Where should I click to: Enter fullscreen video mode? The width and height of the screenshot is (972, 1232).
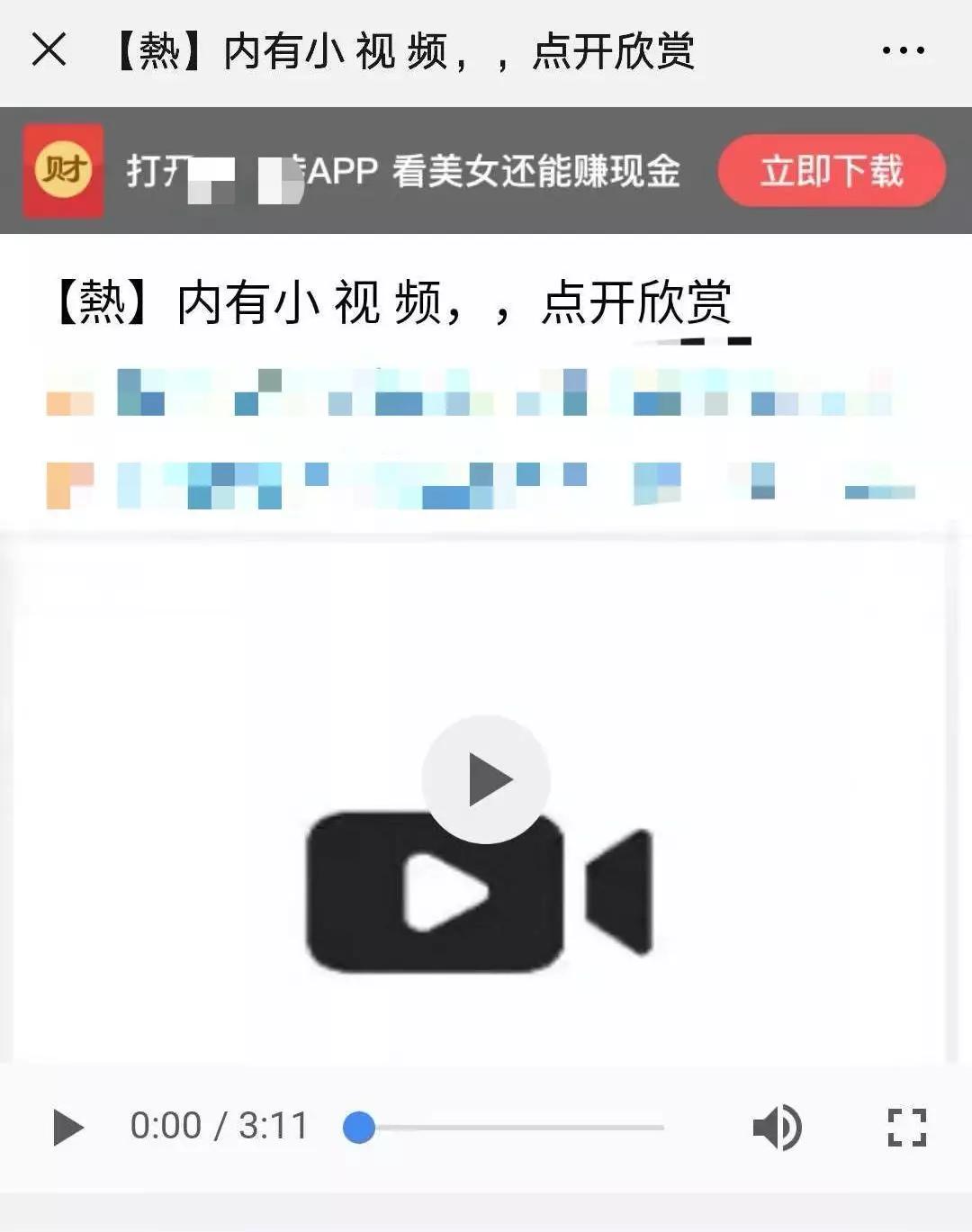click(x=906, y=1127)
